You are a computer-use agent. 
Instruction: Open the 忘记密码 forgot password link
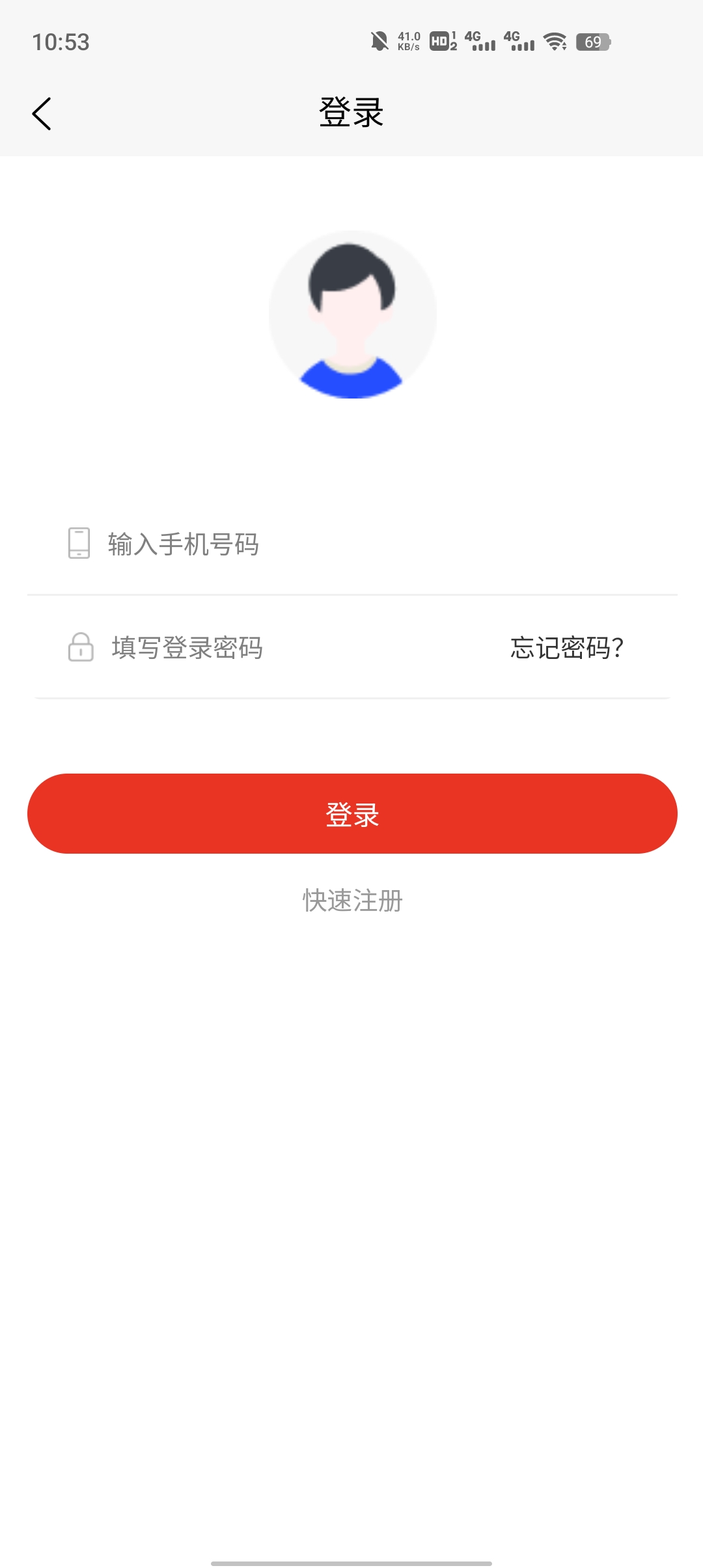tap(566, 647)
